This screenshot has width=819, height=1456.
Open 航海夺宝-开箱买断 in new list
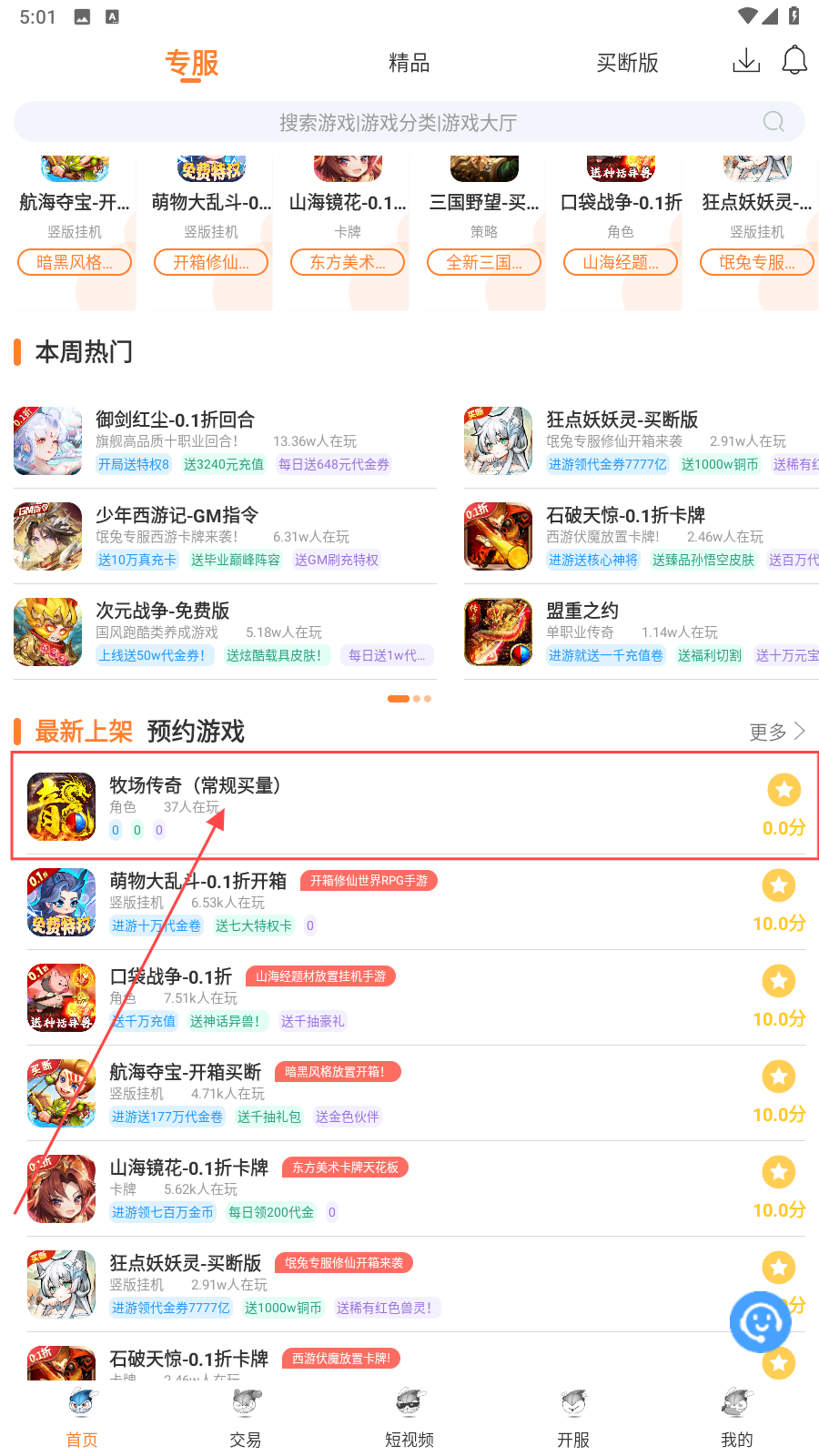click(x=185, y=1072)
